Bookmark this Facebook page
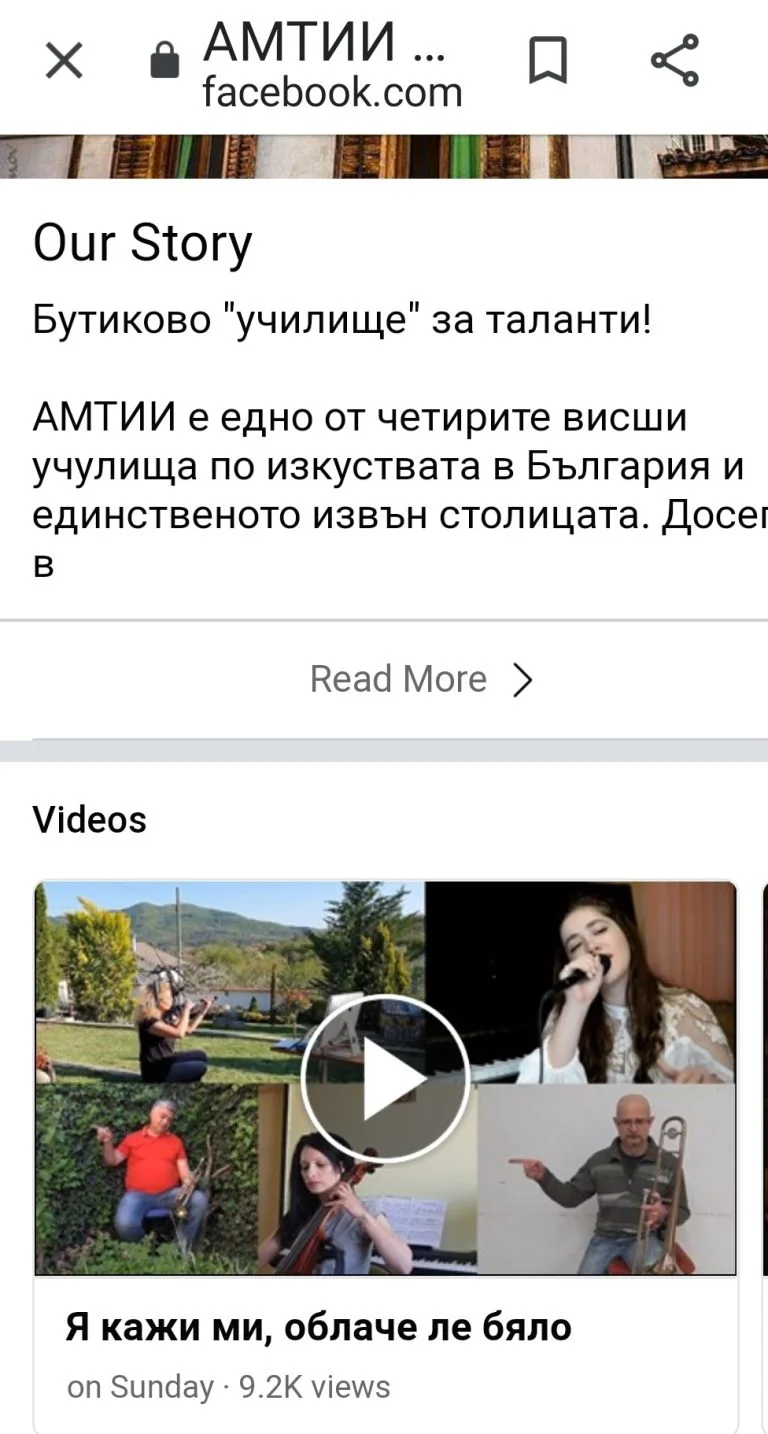The height and width of the screenshot is (1434, 768). [x=547, y=62]
